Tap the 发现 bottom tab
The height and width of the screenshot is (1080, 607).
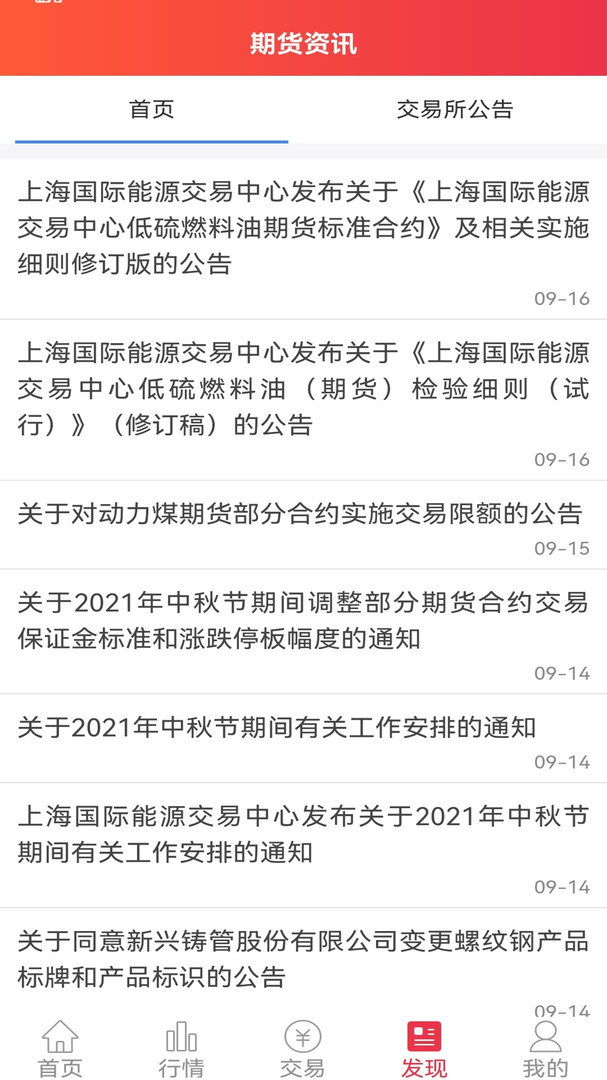point(424,1049)
